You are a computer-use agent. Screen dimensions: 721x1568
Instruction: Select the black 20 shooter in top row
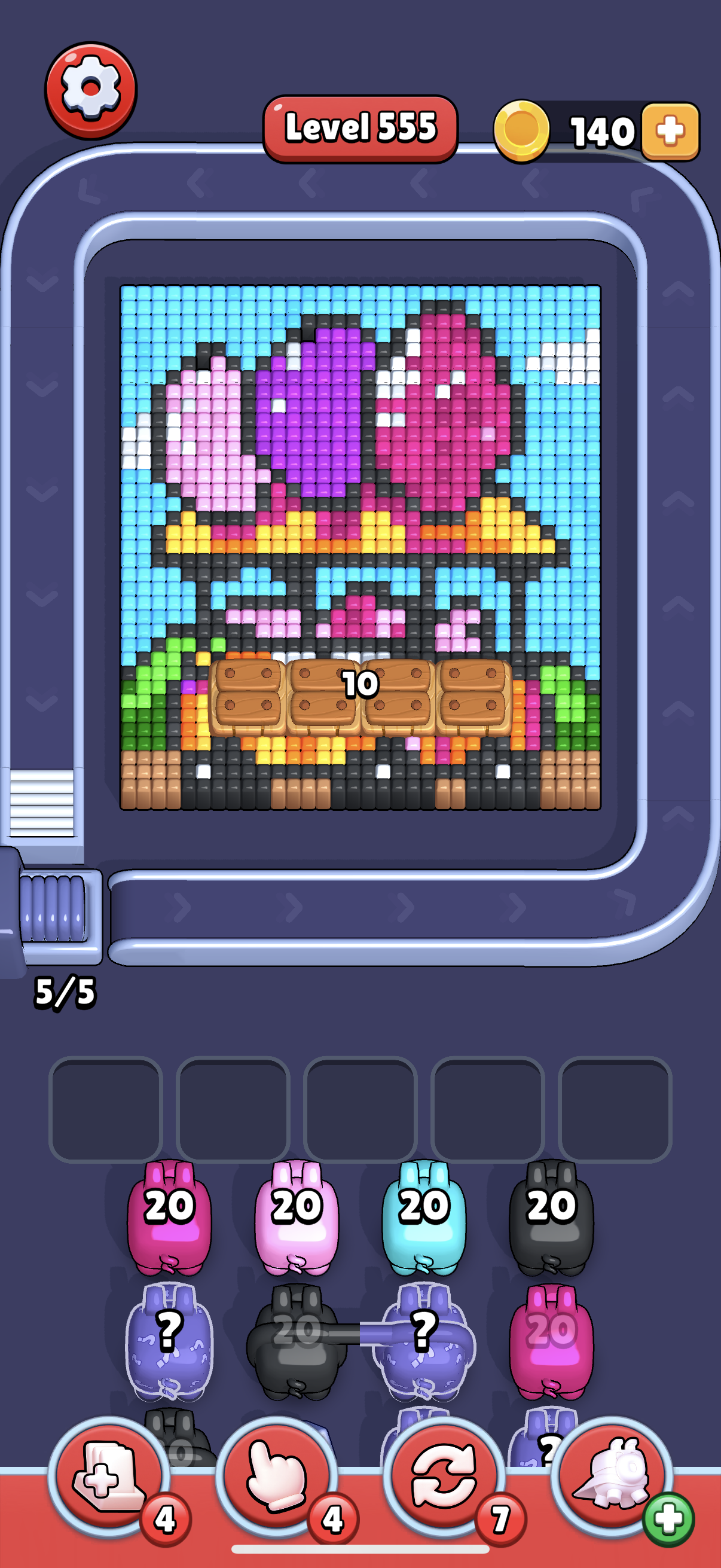point(551,1218)
